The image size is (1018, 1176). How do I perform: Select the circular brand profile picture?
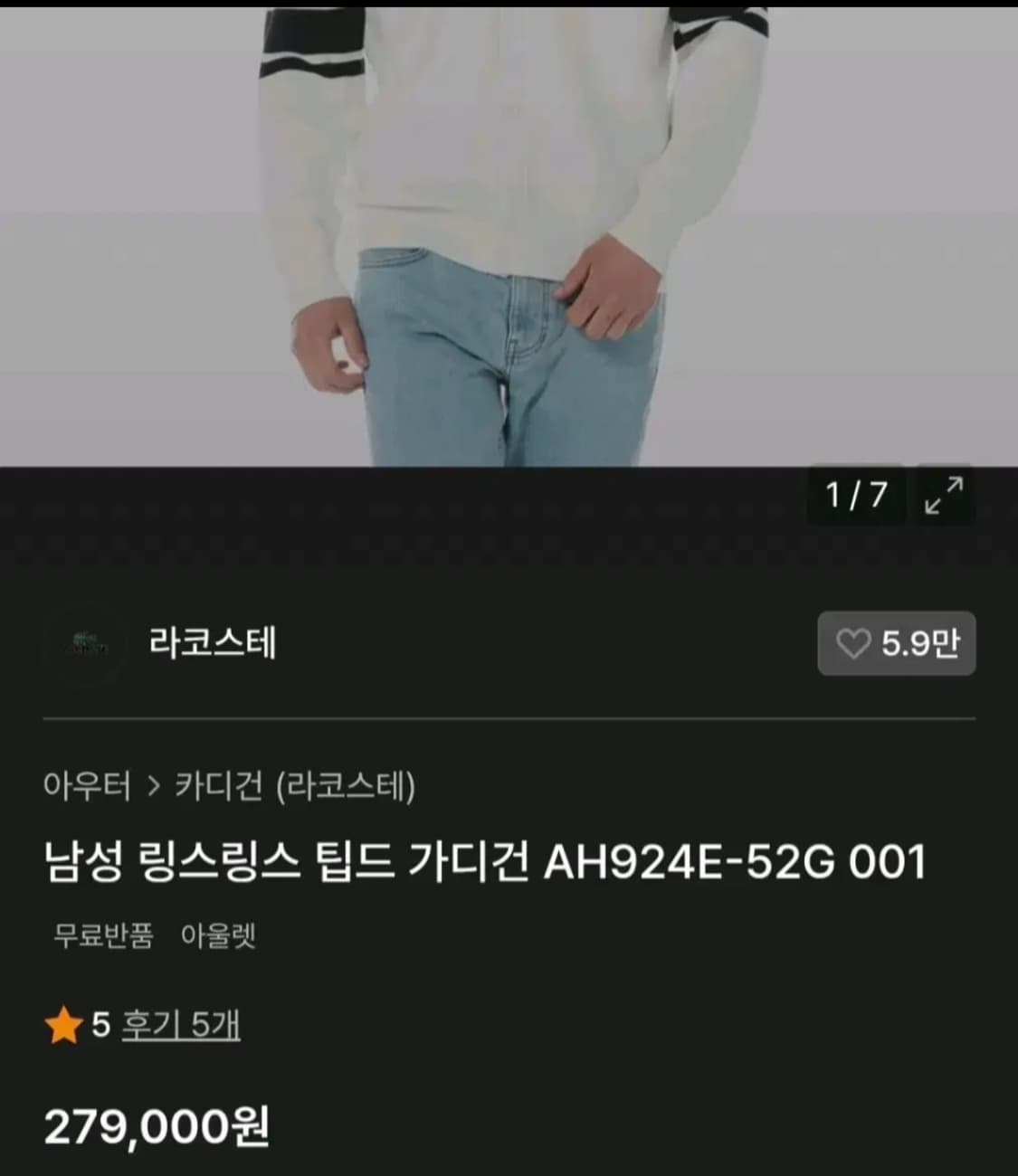(86, 642)
